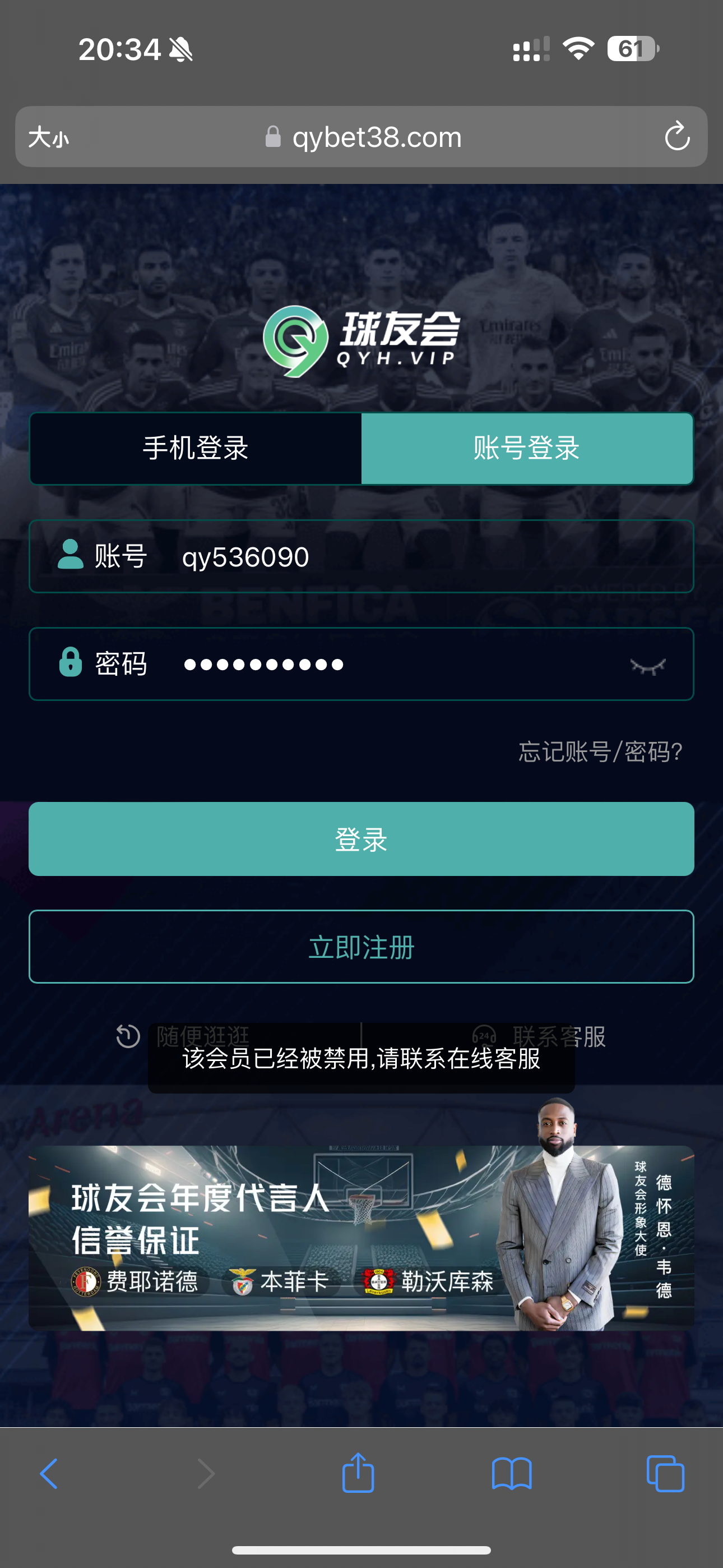Go back to the previous page
This screenshot has width=723, height=1568.
49,1474
